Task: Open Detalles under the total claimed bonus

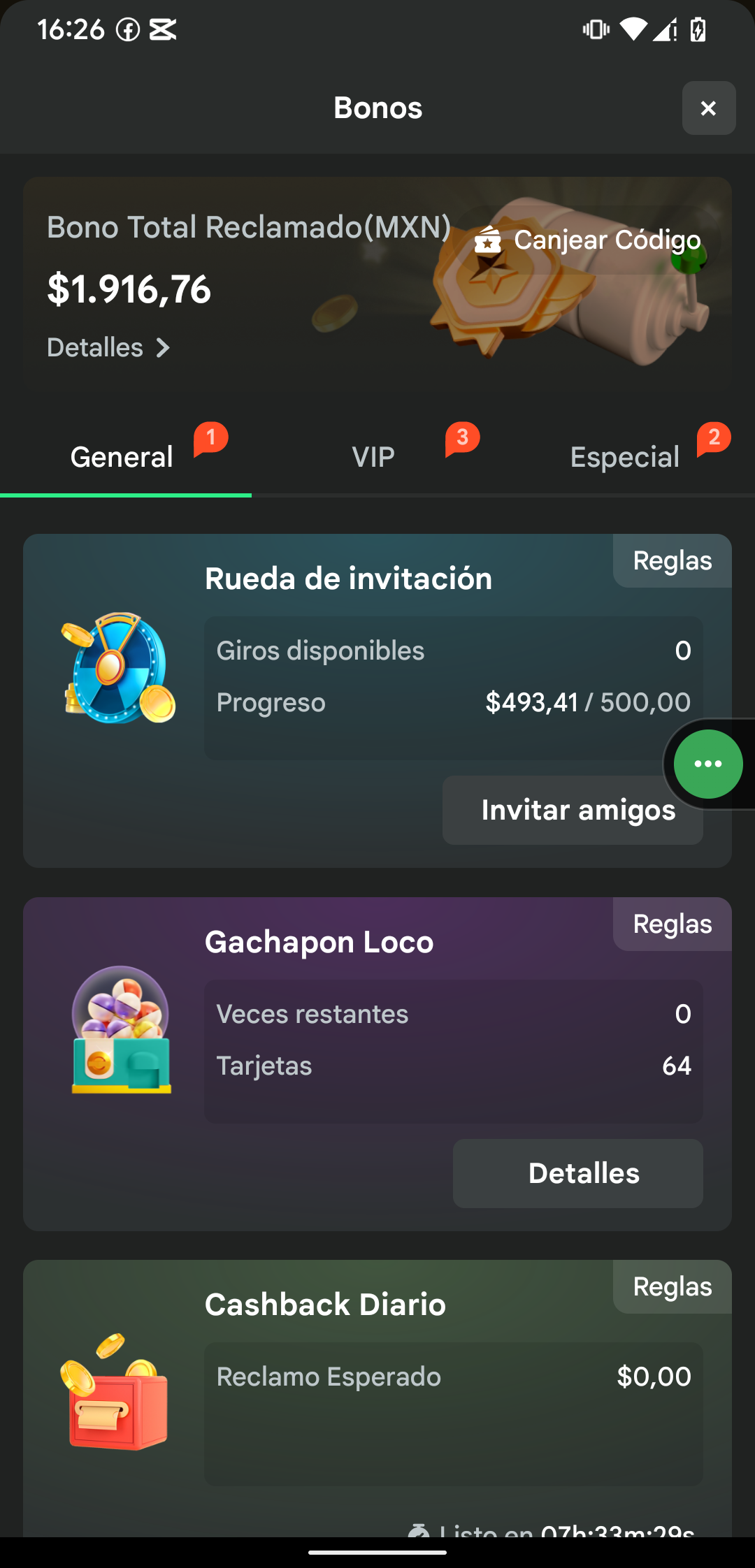Action: tap(108, 348)
